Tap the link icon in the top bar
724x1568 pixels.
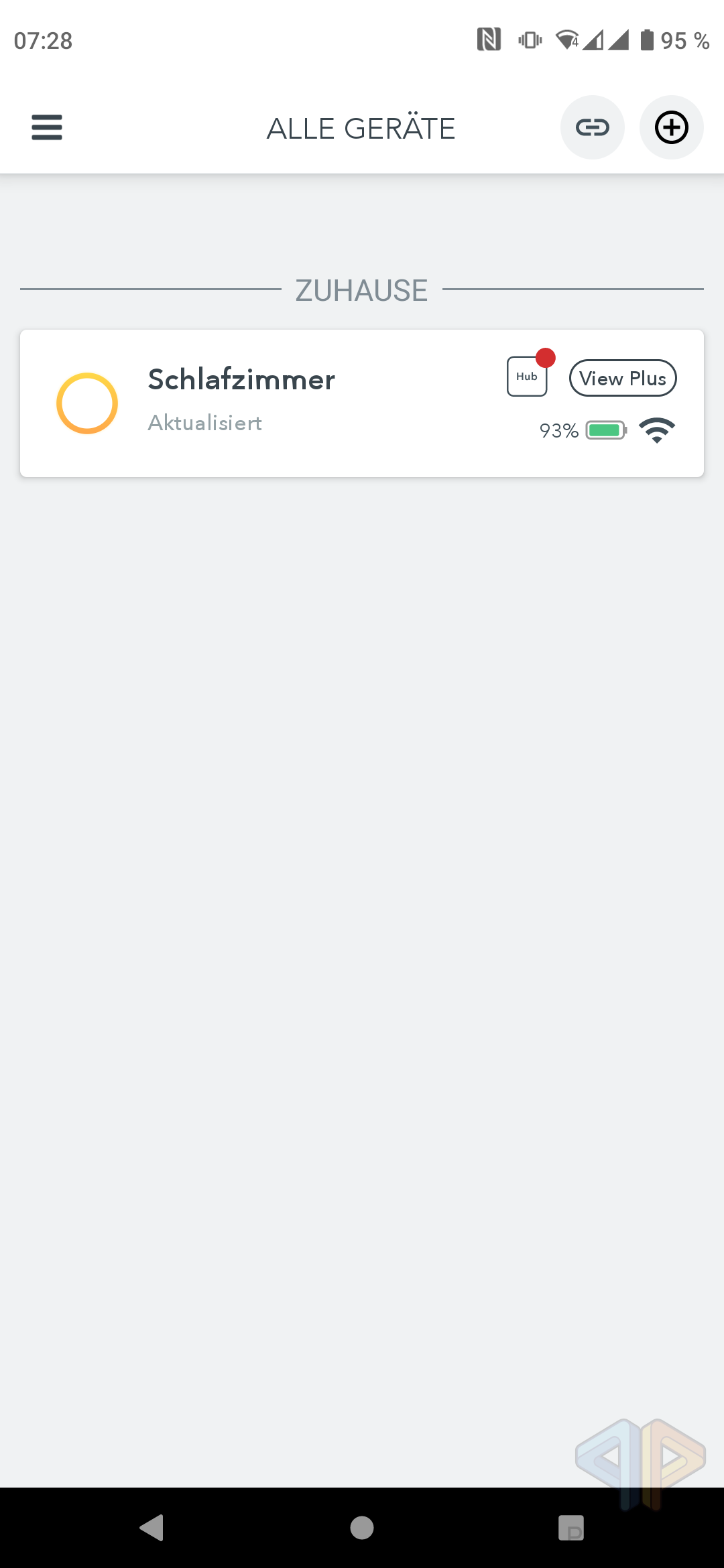point(593,127)
